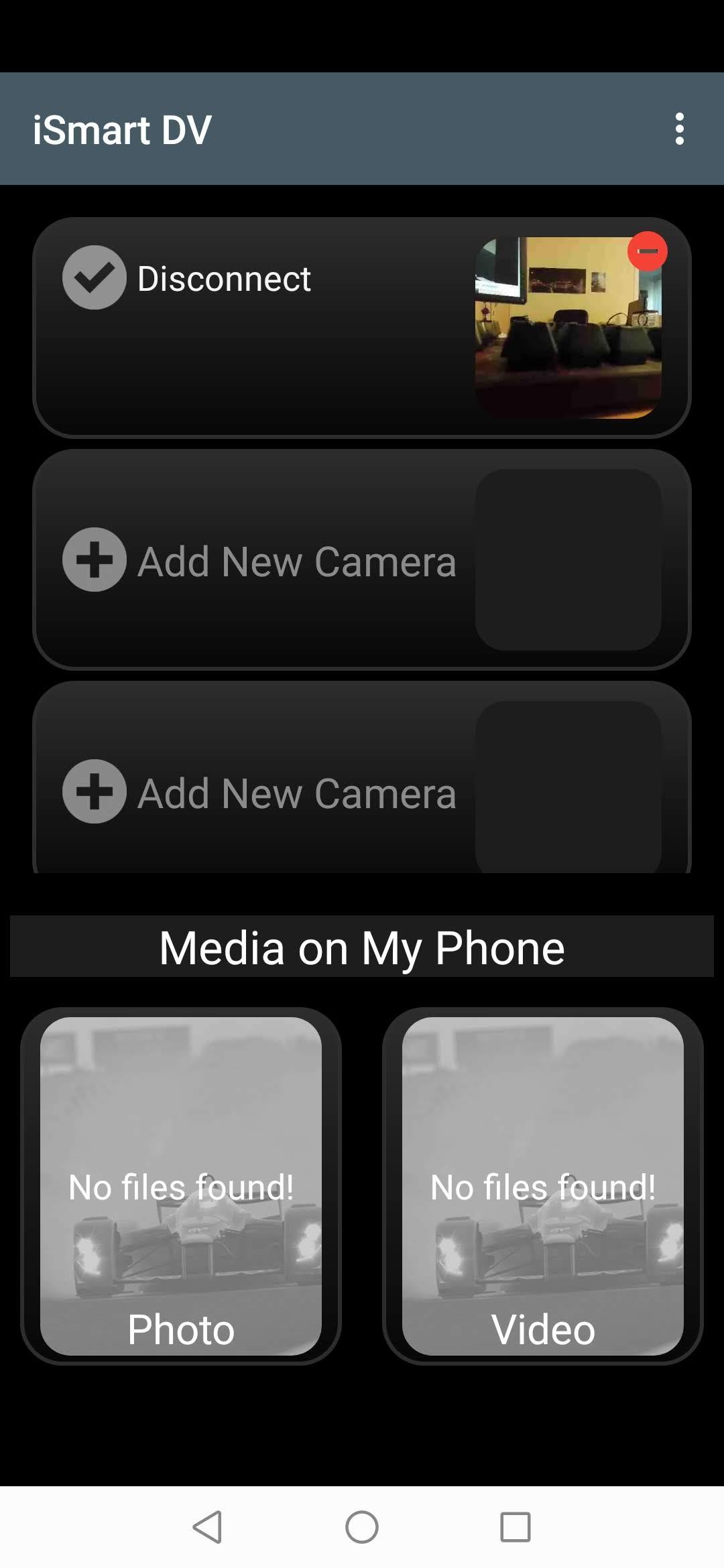724x1568 pixels.
Task: Tap the fully visible Add New Camera slot
Action: [361, 560]
